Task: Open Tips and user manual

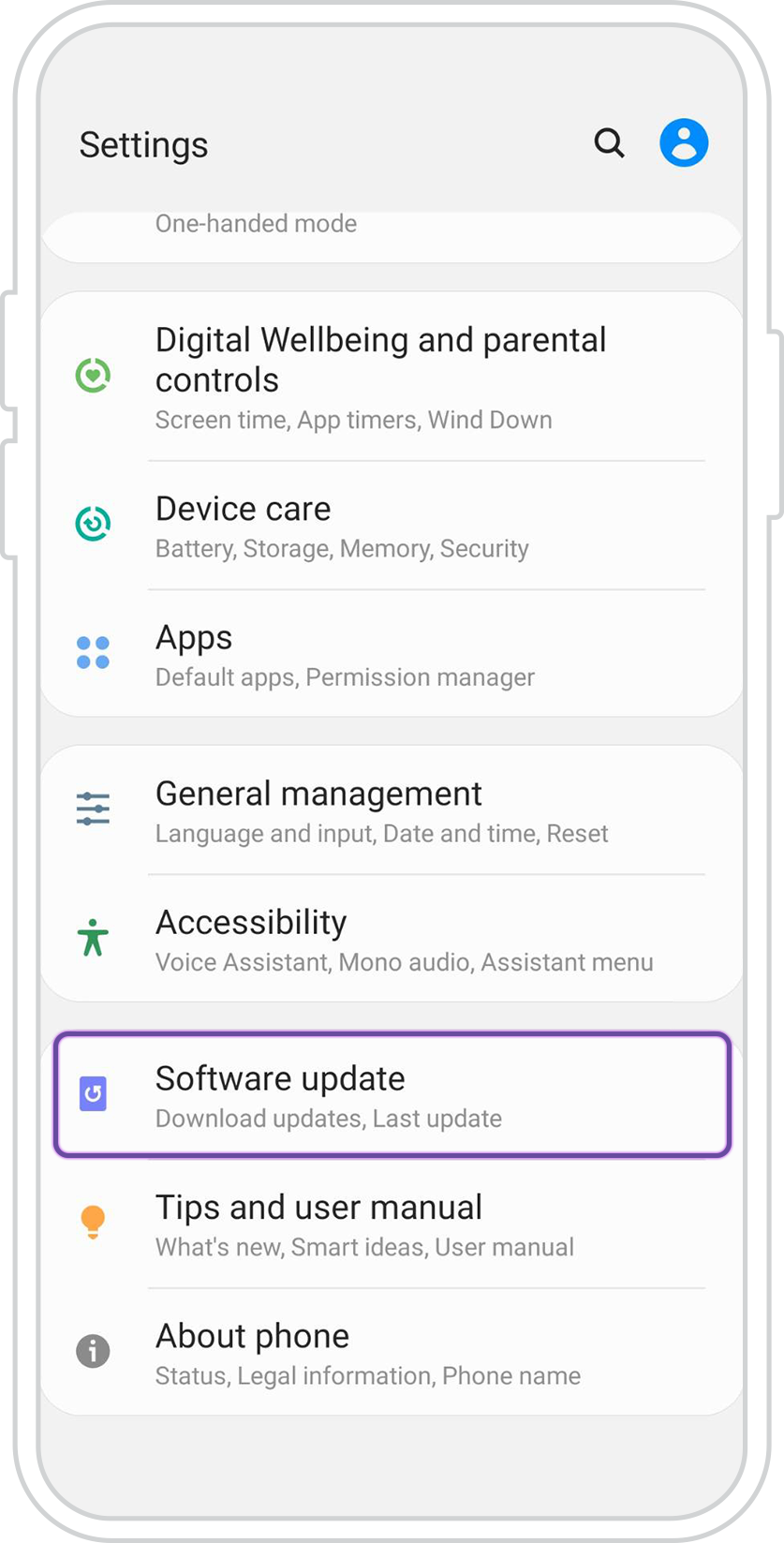Action: [392, 1224]
